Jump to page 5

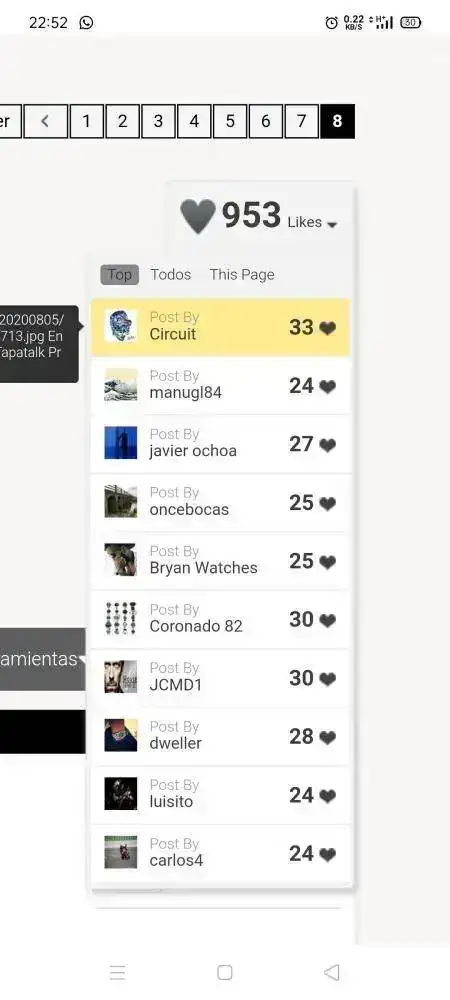point(229,121)
